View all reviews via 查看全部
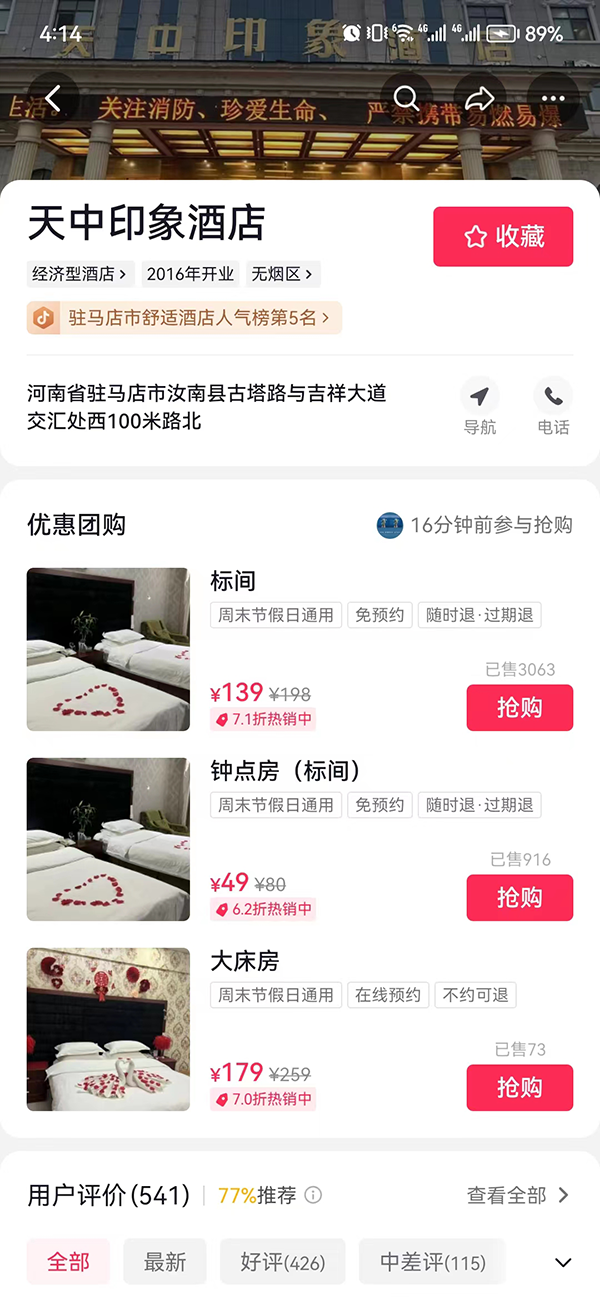The height and width of the screenshot is (1300, 600). click(517, 1195)
